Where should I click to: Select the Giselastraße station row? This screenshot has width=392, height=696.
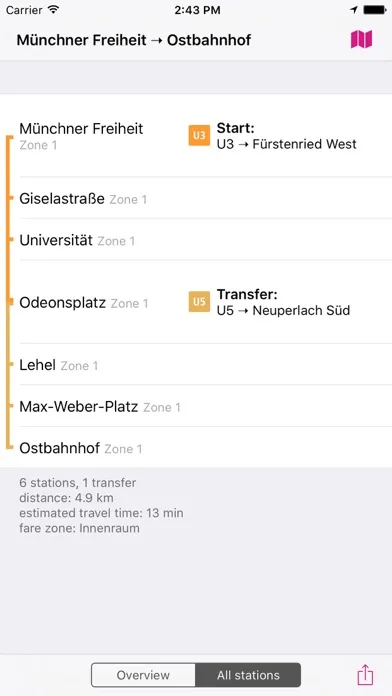[x=196, y=198]
